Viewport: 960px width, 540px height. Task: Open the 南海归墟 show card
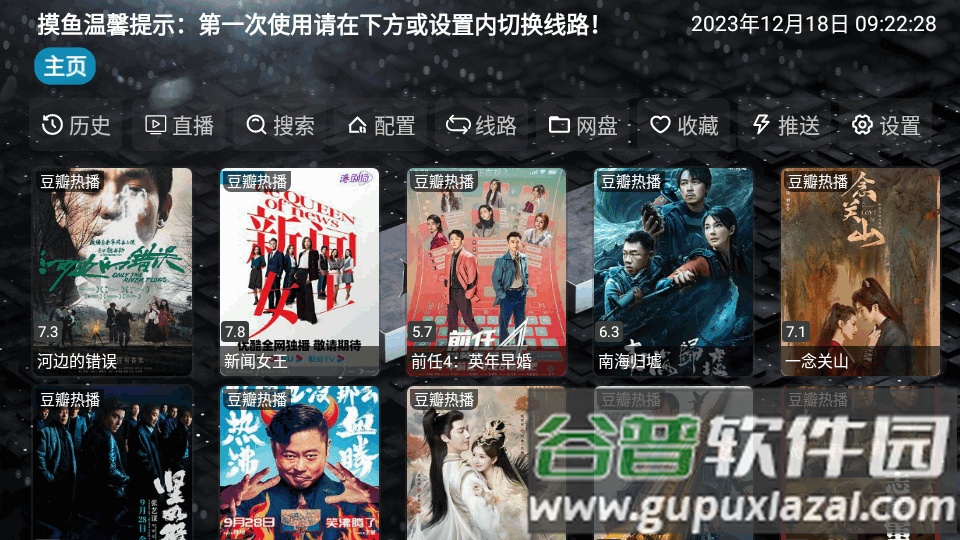673,270
